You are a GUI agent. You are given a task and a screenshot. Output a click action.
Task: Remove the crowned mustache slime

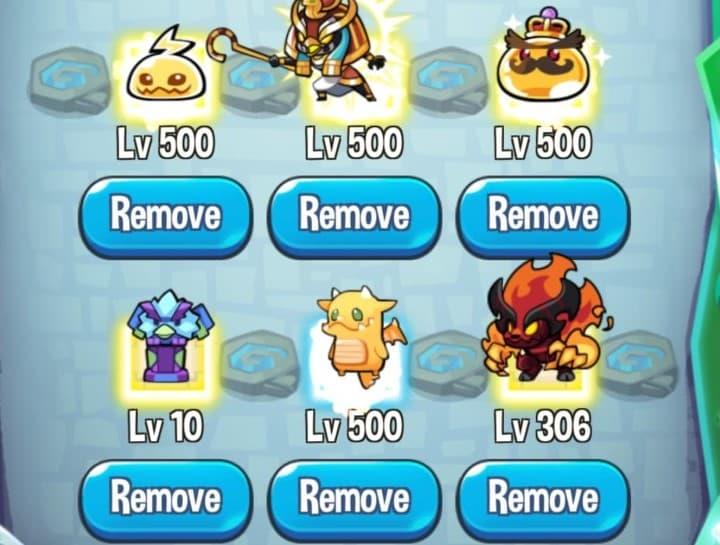543,215
